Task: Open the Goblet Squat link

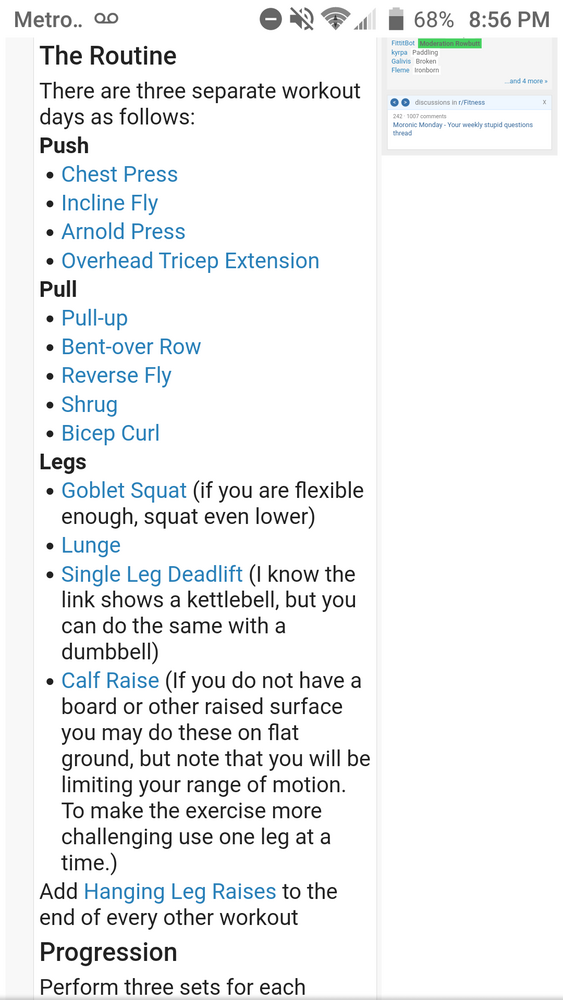Action: [x=124, y=490]
